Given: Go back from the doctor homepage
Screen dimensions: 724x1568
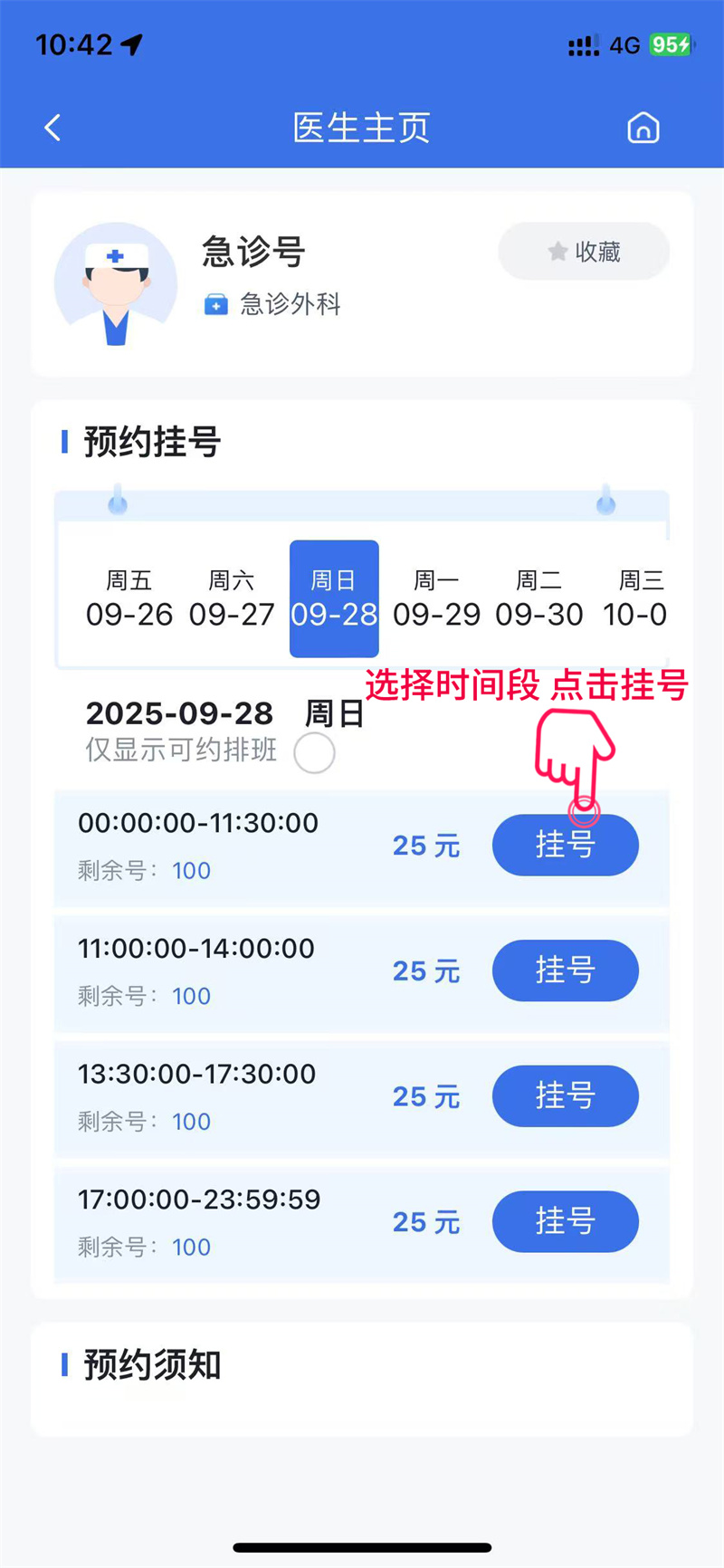Looking at the screenshot, I should coord(52,128).
